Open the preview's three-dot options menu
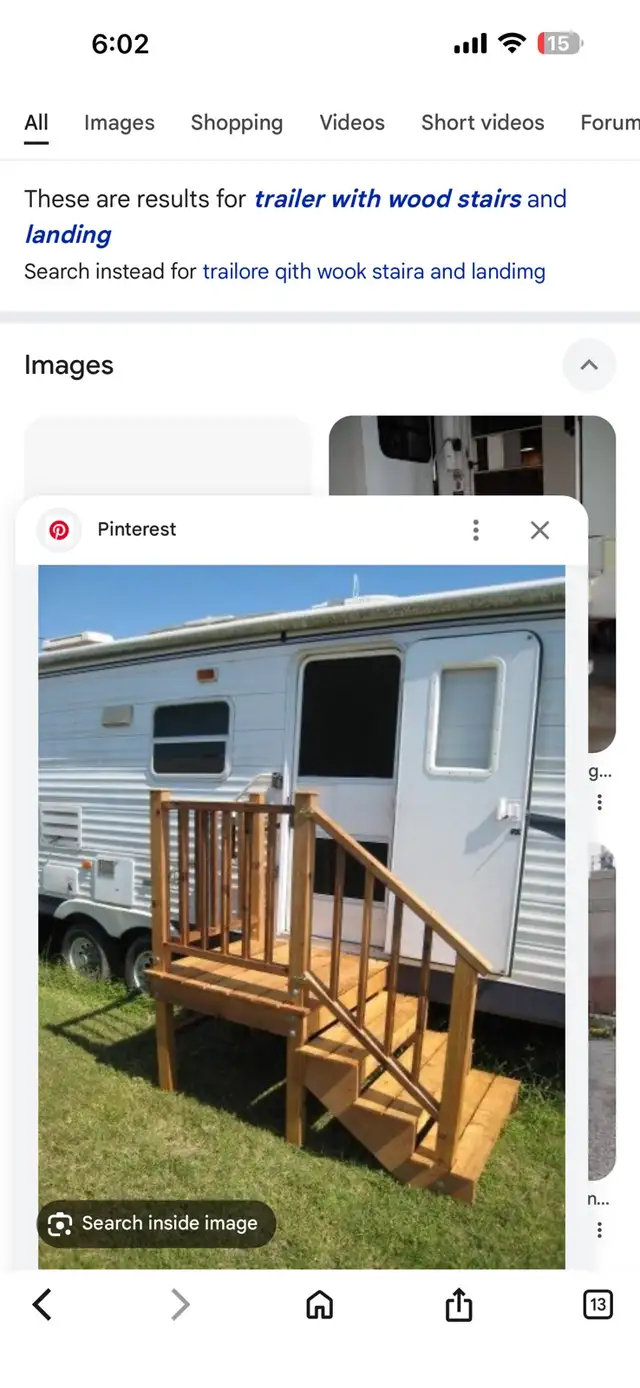640x1388 pixels. (476, 530)
